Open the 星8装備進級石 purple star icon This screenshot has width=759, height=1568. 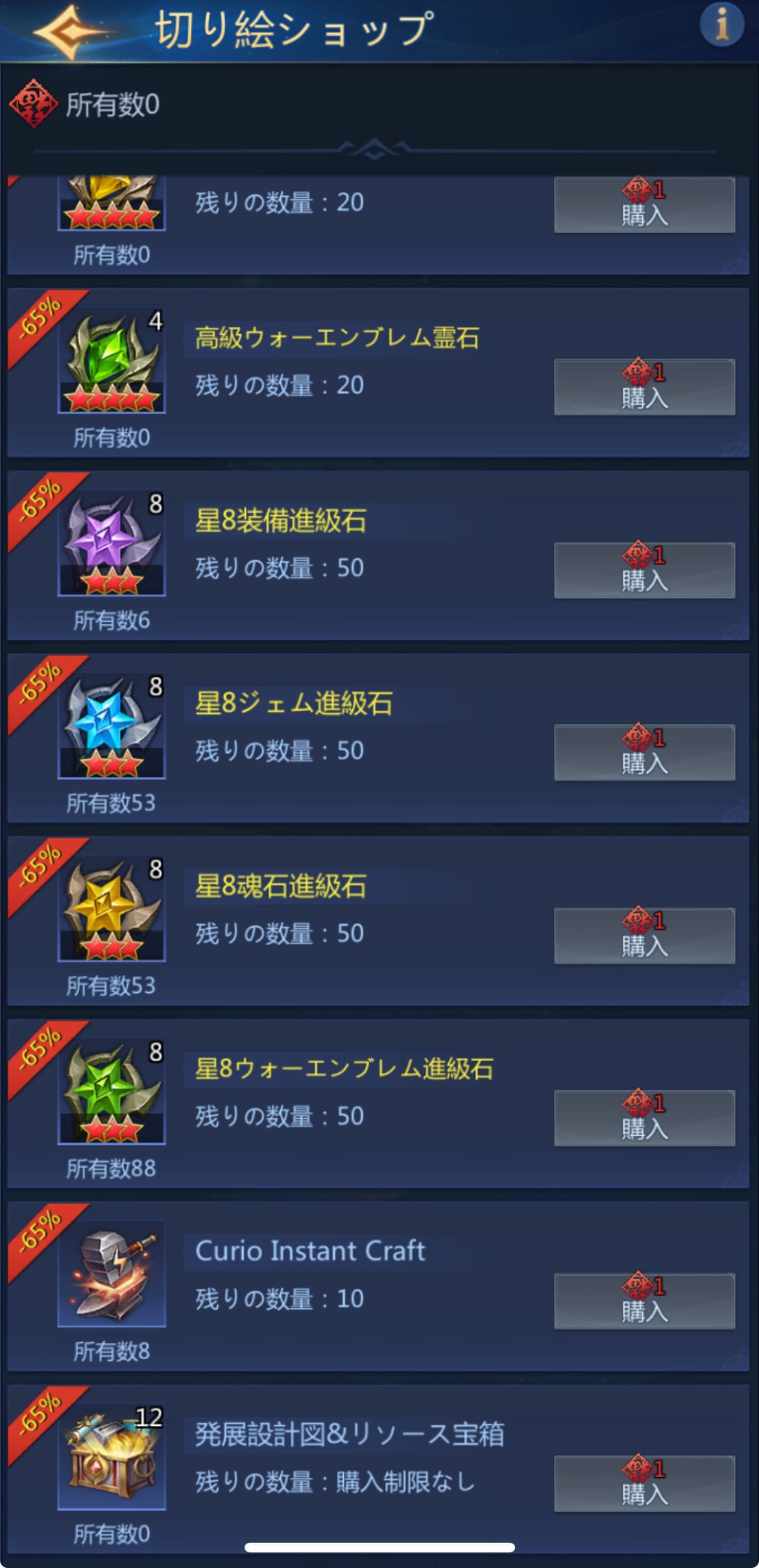coord(112,543)
